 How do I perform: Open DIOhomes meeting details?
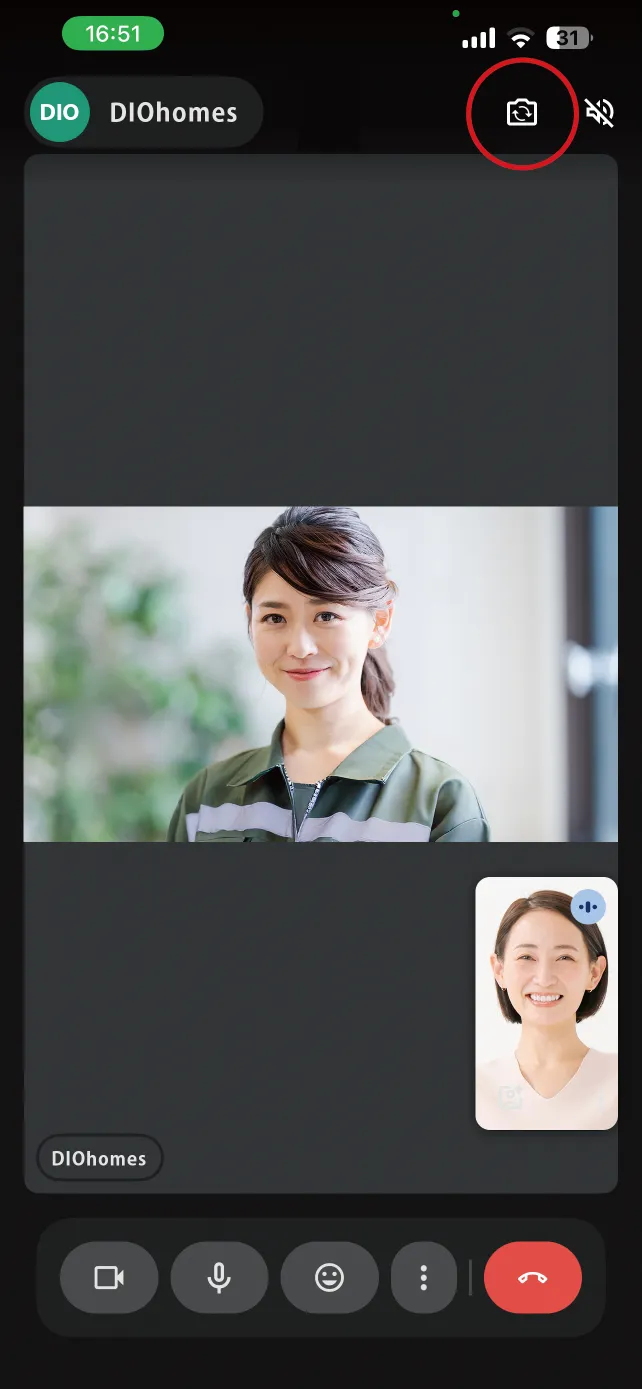point(145,113)
